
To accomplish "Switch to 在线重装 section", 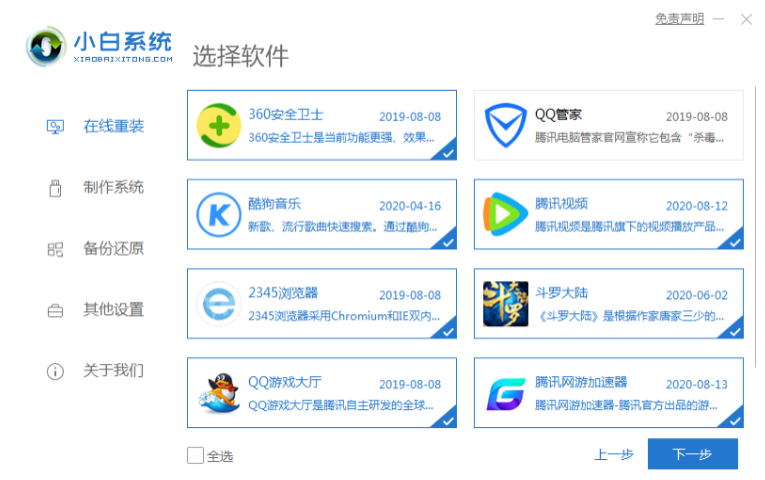I will (113, 127).
